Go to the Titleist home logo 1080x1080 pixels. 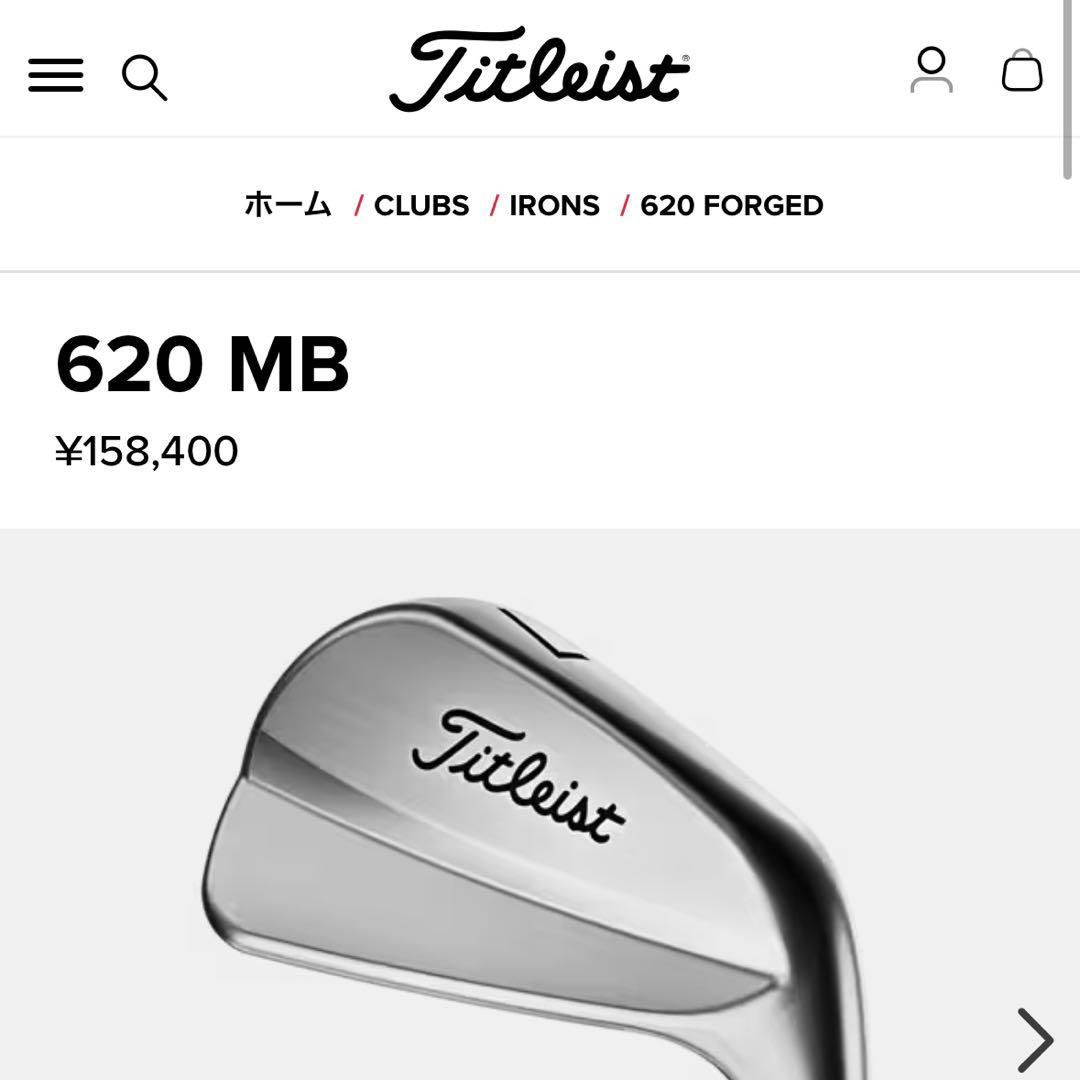(x=539, y=70)
